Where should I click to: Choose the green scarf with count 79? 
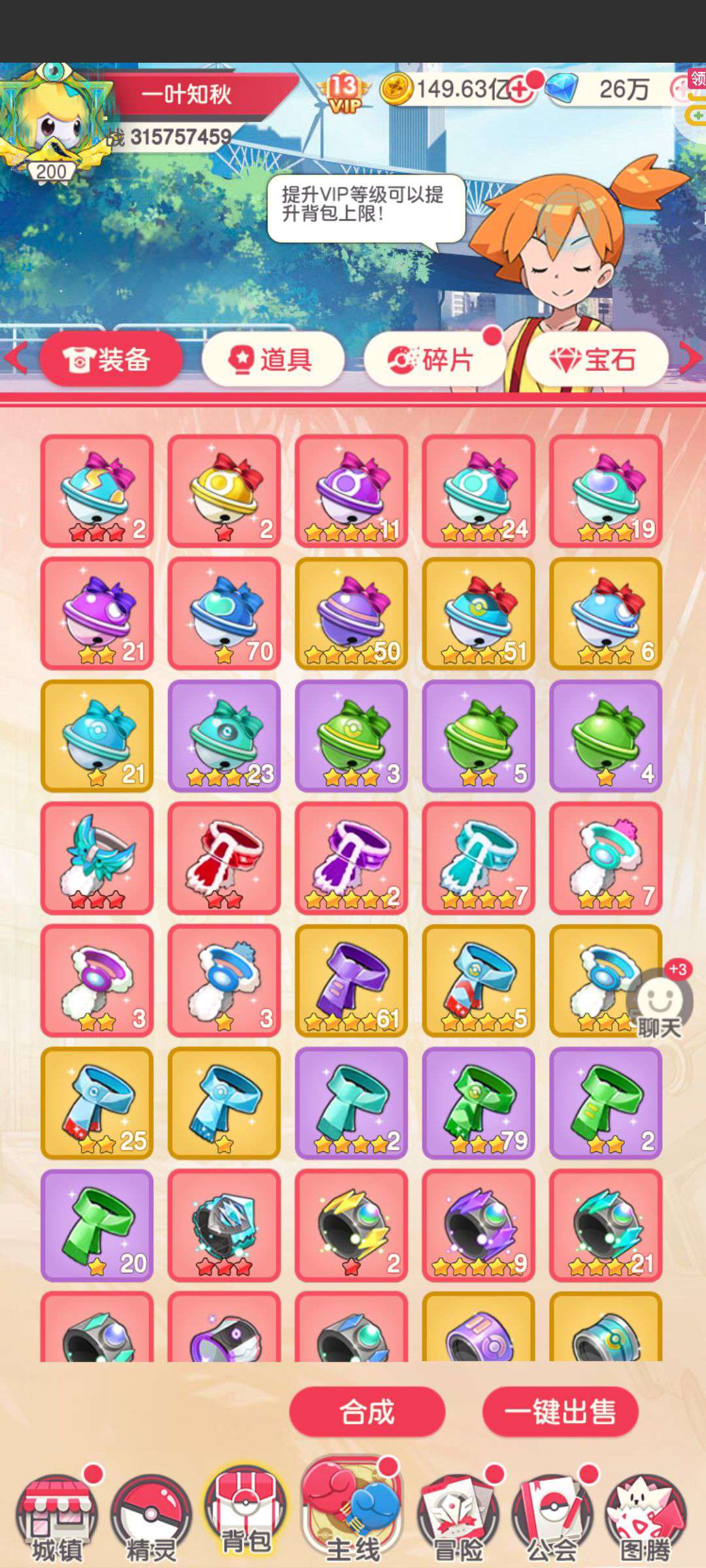(479, 1102)
